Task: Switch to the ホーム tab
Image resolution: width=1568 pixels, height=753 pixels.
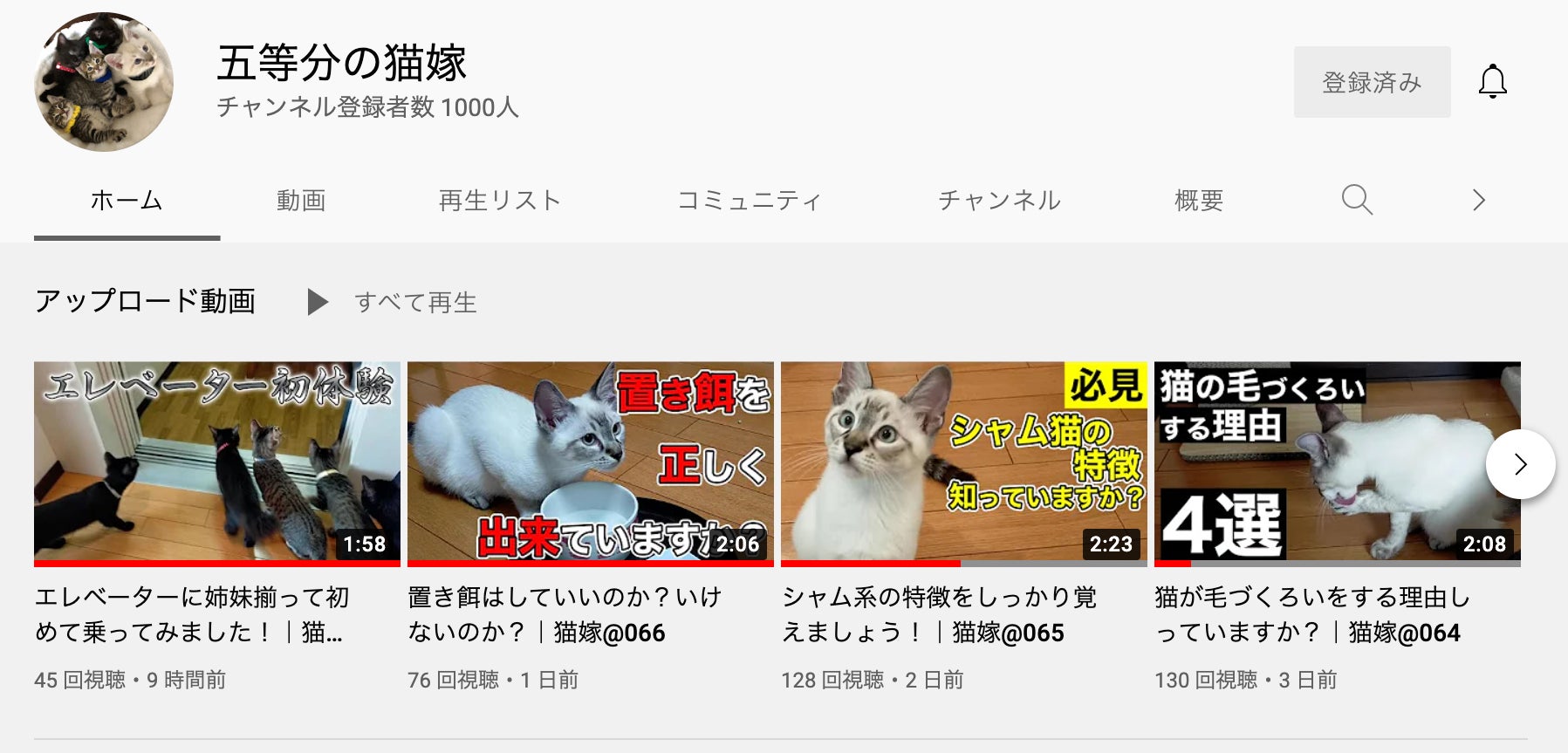Action: [127, 201]
